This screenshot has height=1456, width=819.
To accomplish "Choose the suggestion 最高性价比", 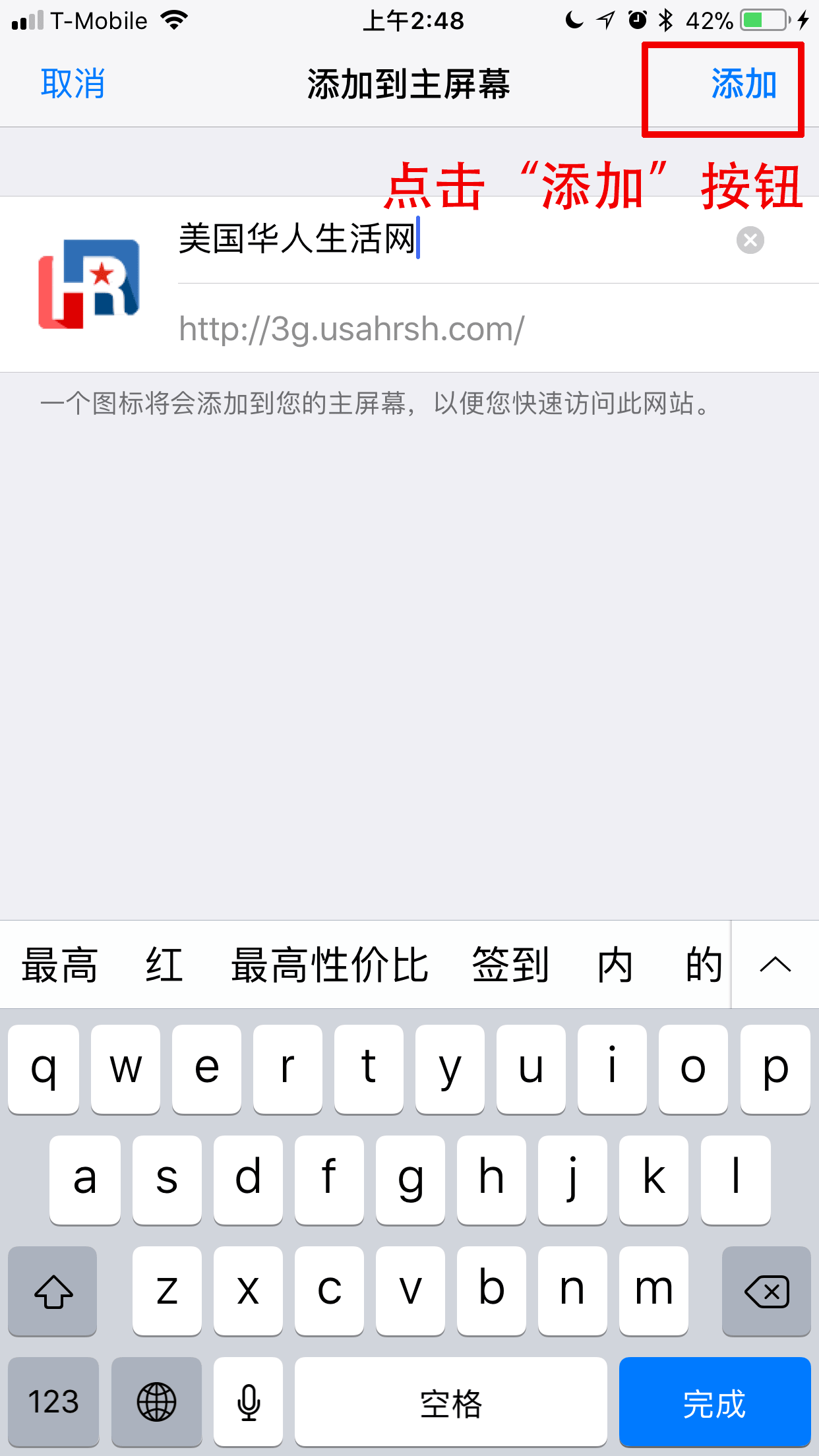I will (x=329, y=965).
